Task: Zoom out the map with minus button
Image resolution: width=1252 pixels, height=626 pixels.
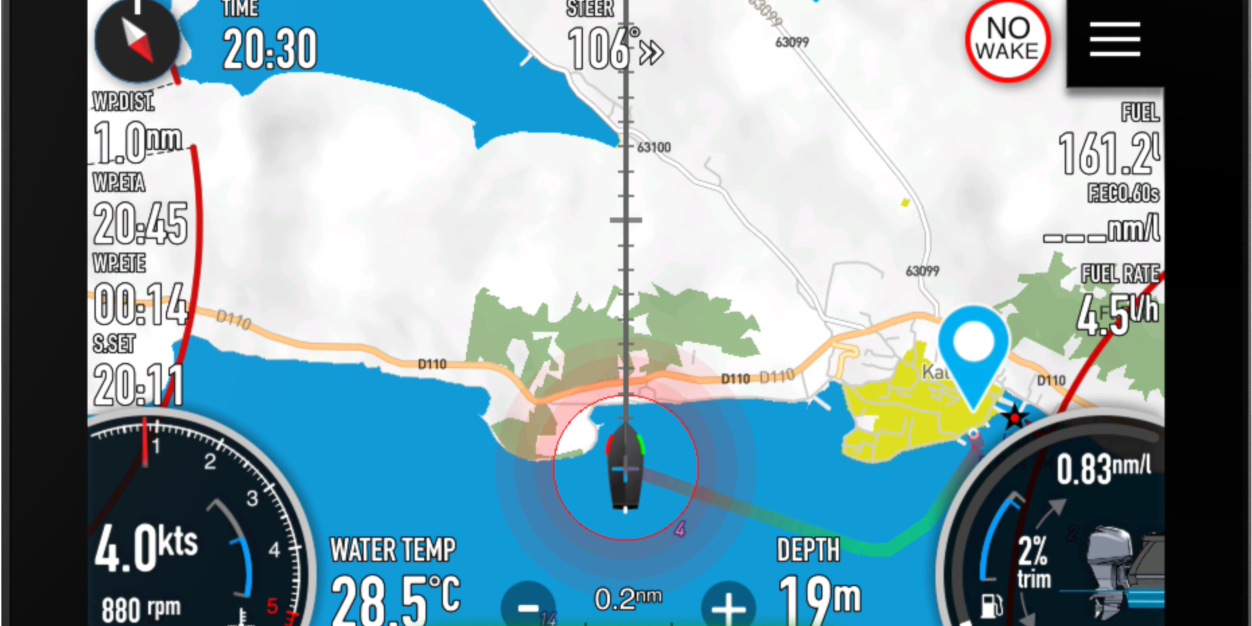Action: coord(529,605)
